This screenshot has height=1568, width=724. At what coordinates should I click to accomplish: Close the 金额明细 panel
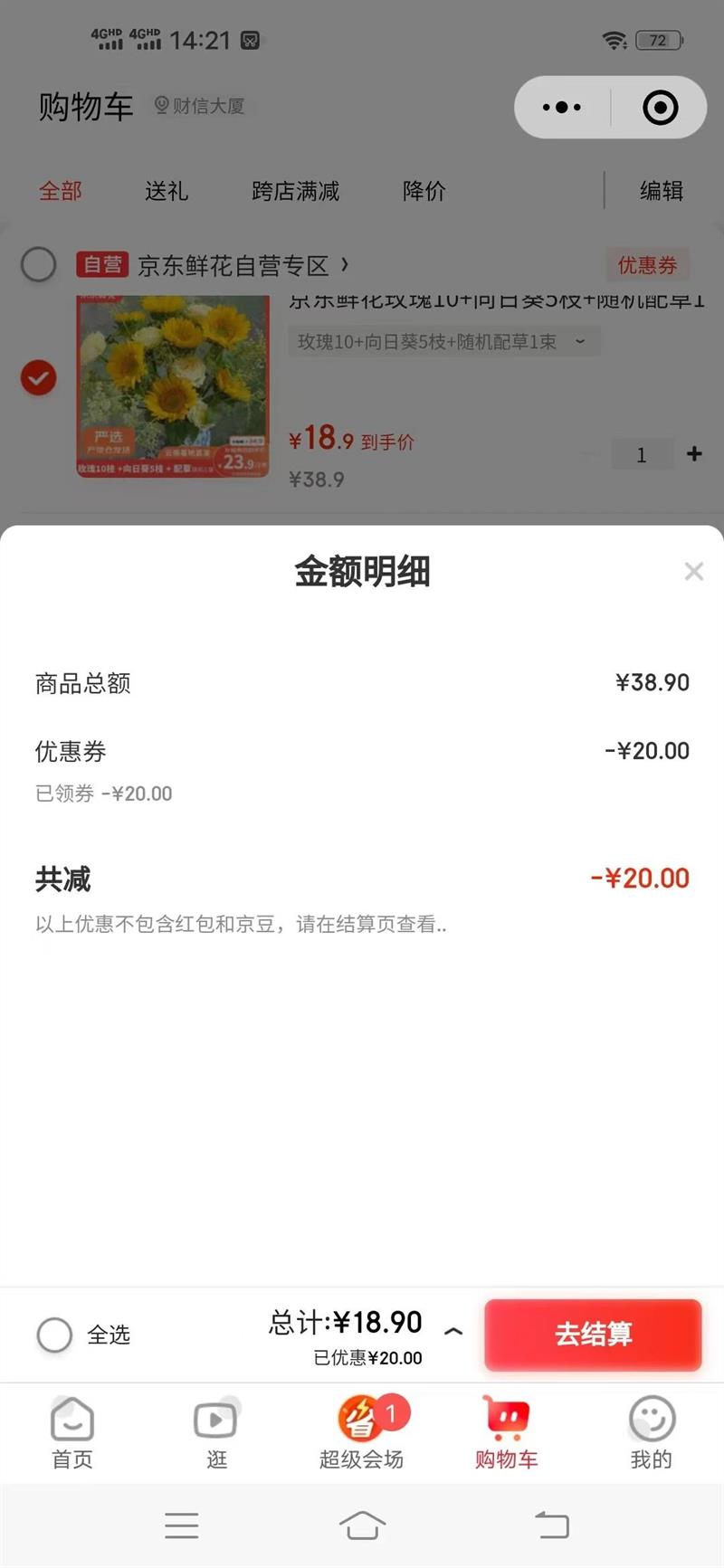tap(693, 571)
